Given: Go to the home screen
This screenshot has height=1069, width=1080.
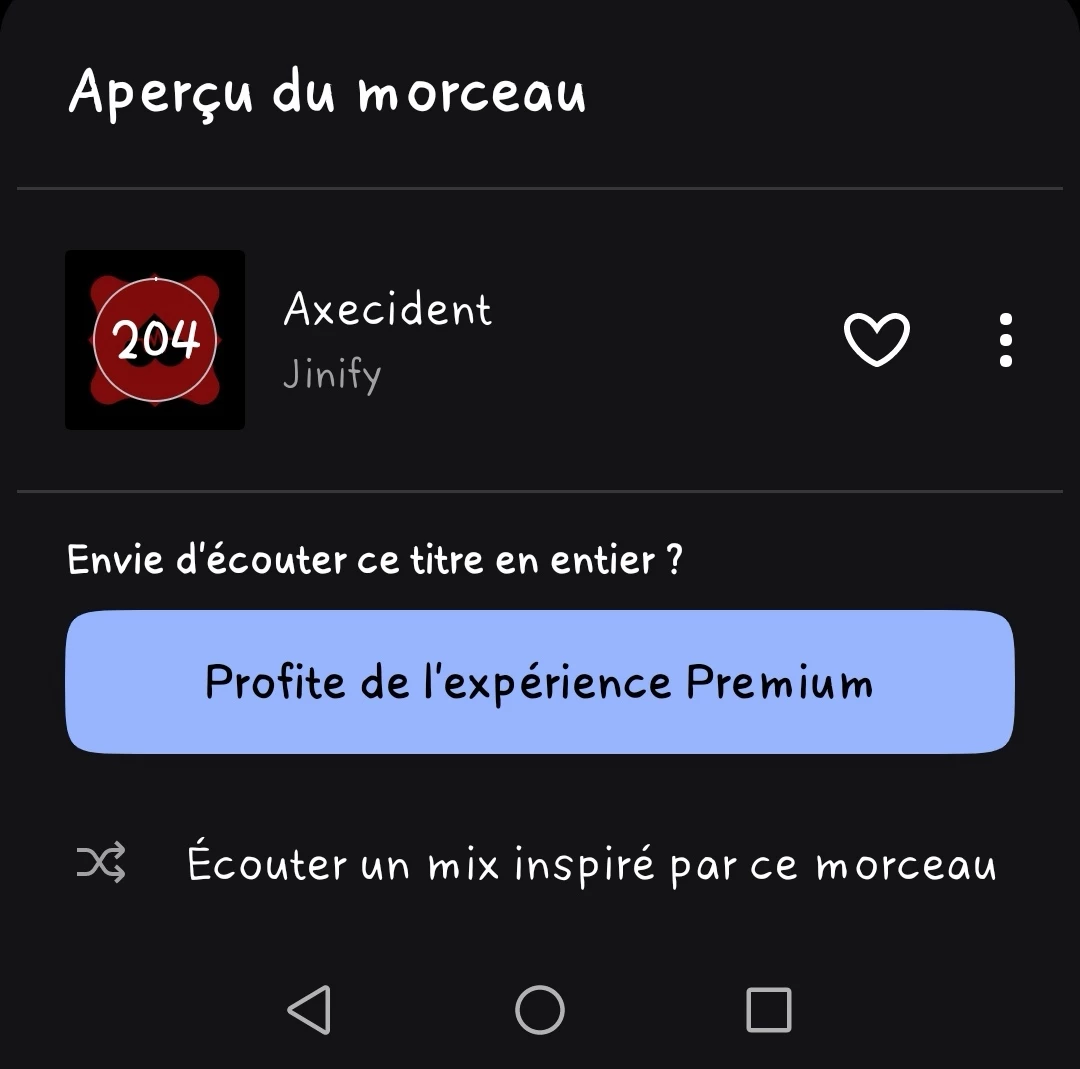Looking at the screenshot, I should [x=540, y=1009].
